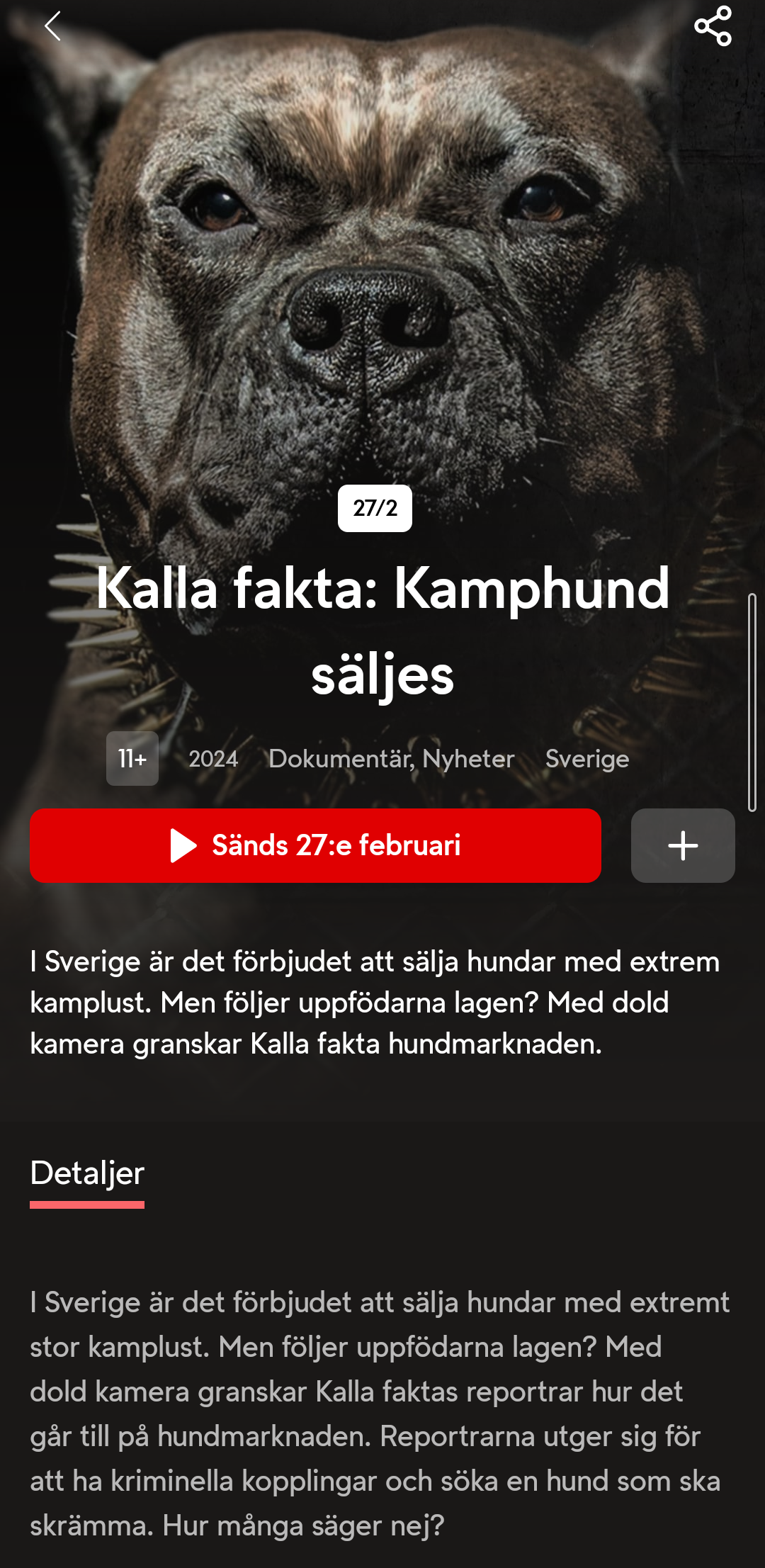Viewport: 765px width, 1568px height.
Task: Go back using the top-left arrow
Action: coord(52,26)
